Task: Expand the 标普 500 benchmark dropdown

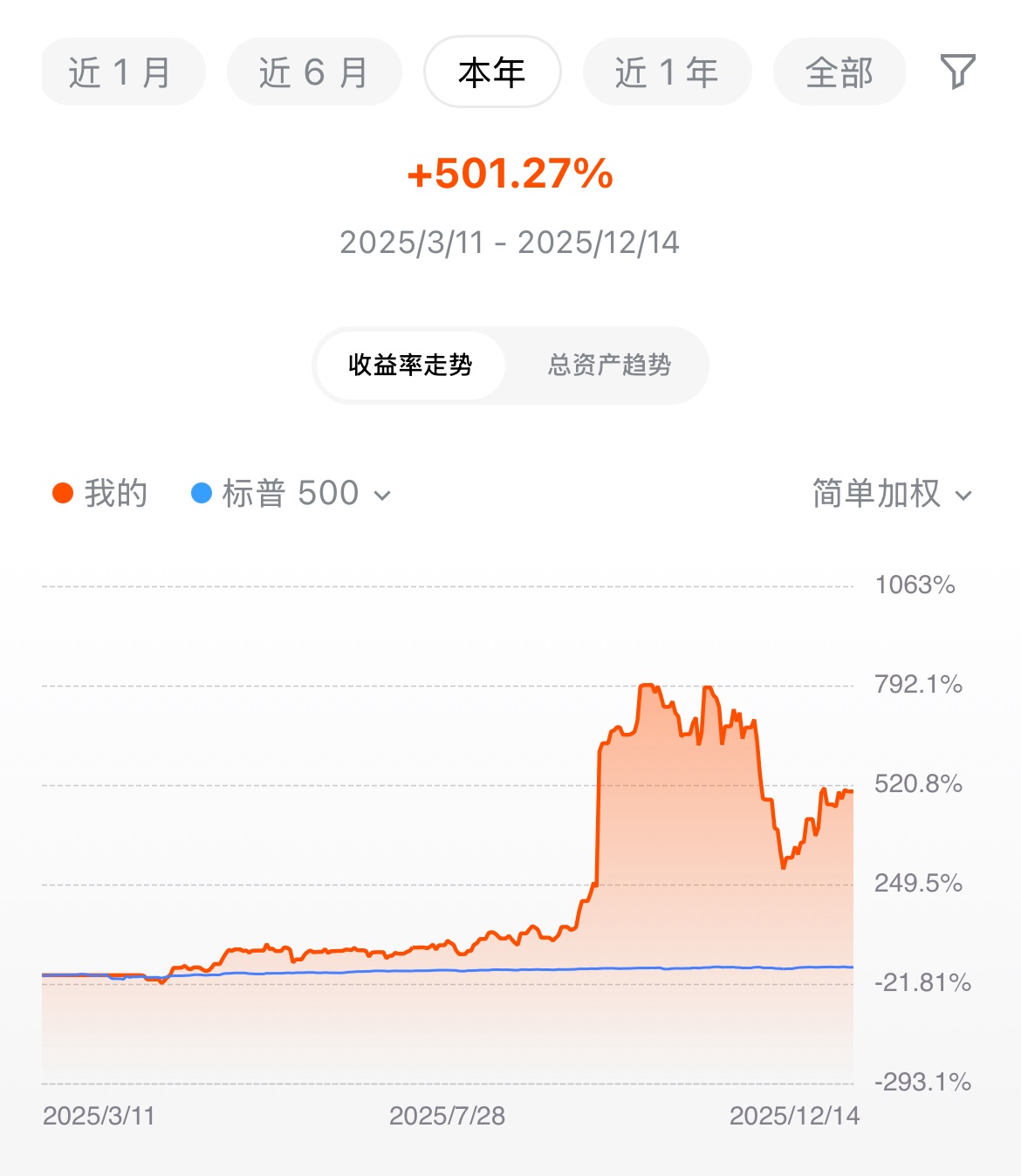Action: [x=291, y=494]
